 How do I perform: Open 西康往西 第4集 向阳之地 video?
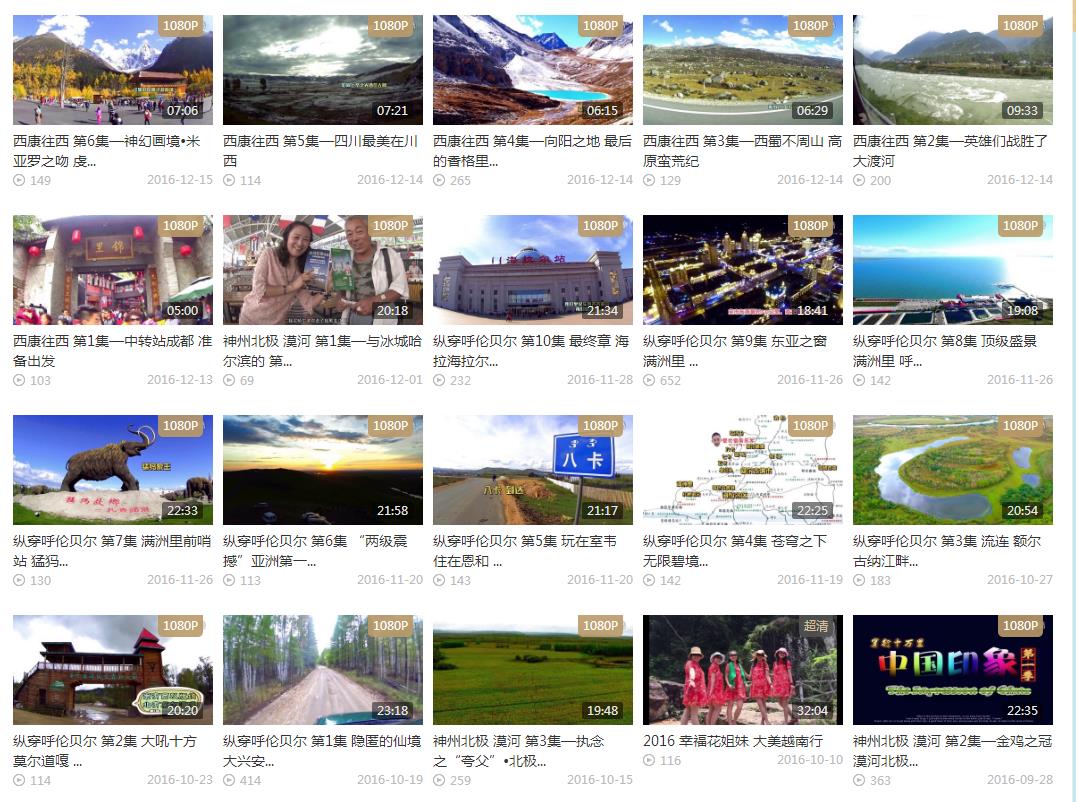click(532, 70)
